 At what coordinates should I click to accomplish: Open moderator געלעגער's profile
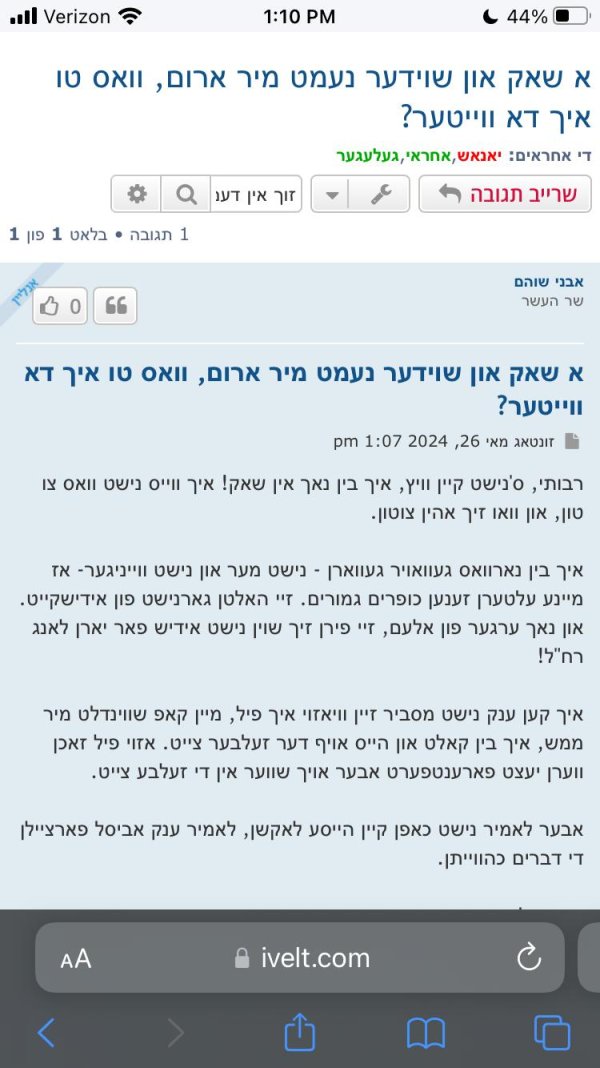click(x=364, y=156)
